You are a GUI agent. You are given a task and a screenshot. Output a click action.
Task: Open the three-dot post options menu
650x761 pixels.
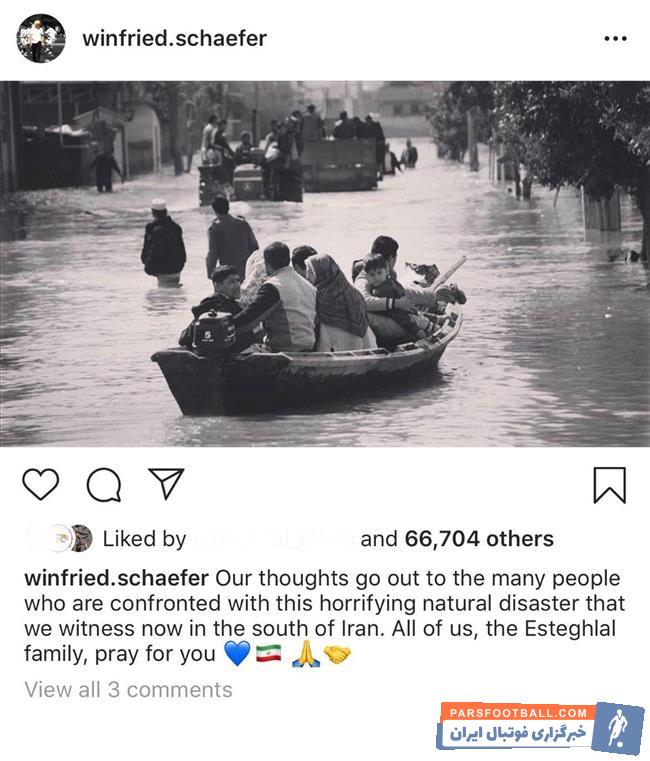tap(615, 39)
